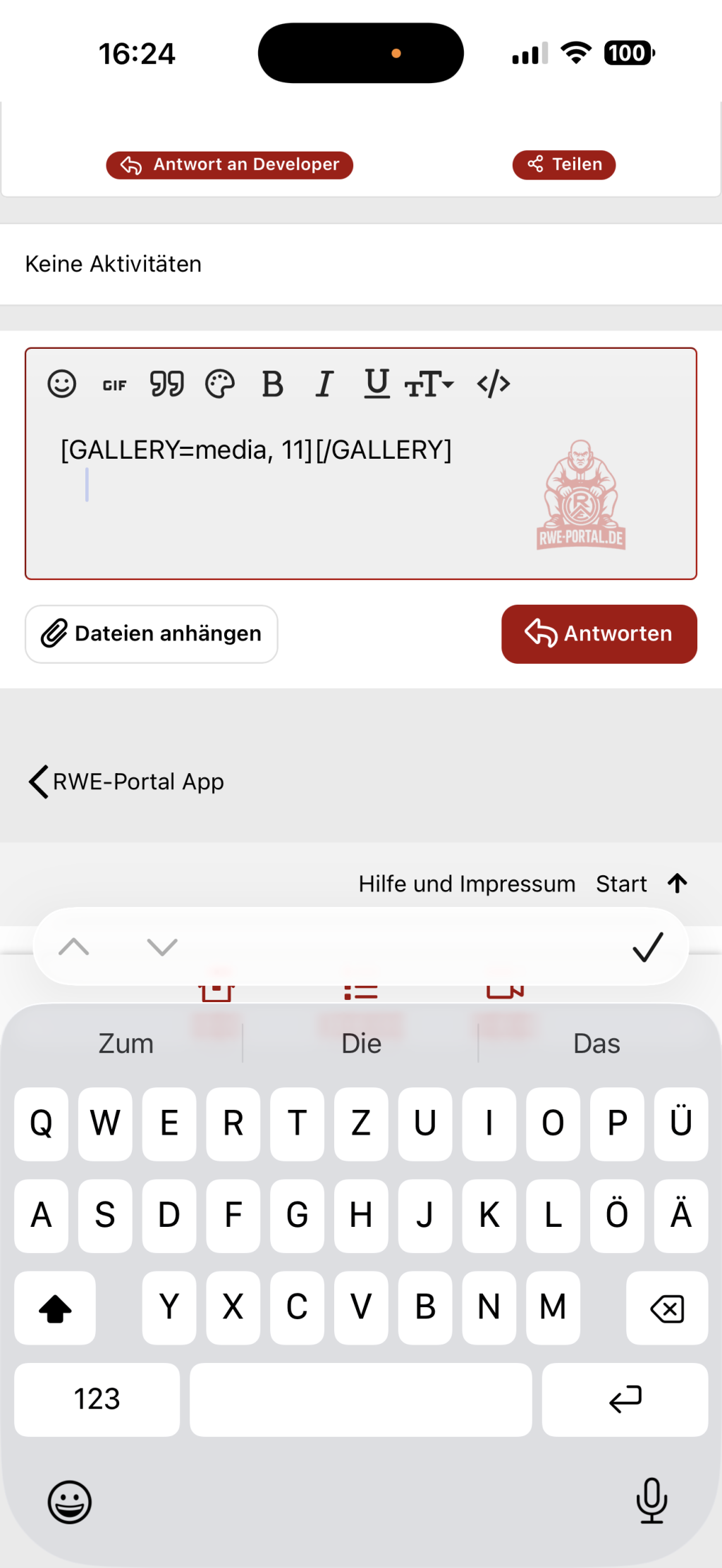Insert an emoji from the editor toolbar
Screen dimensions: 722x1568
[x=62, y=384]
